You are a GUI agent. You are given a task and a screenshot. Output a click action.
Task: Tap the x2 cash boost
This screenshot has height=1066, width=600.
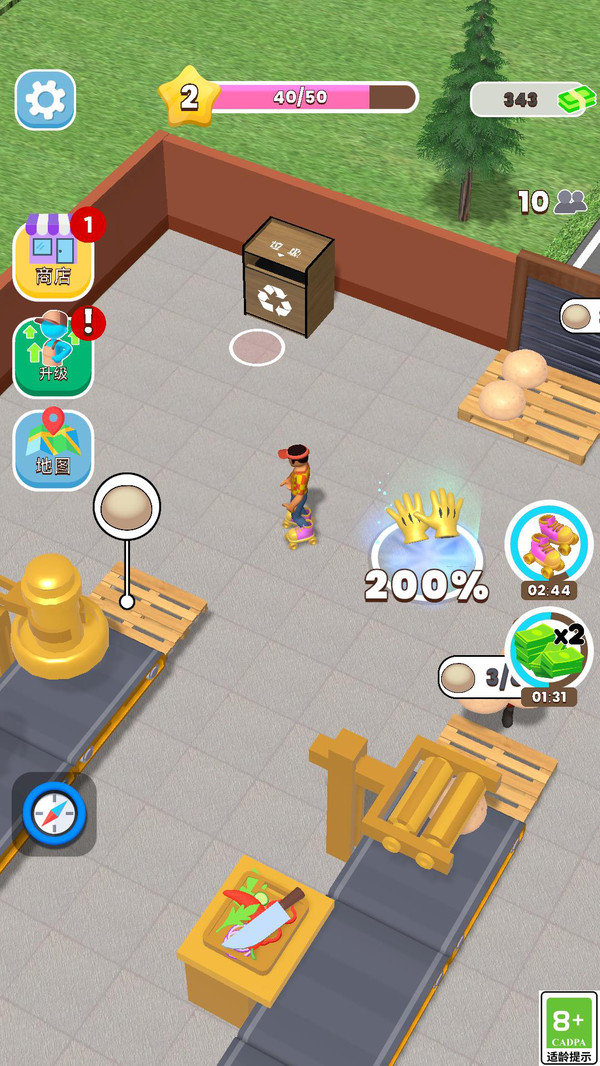(x=548, y=650)
